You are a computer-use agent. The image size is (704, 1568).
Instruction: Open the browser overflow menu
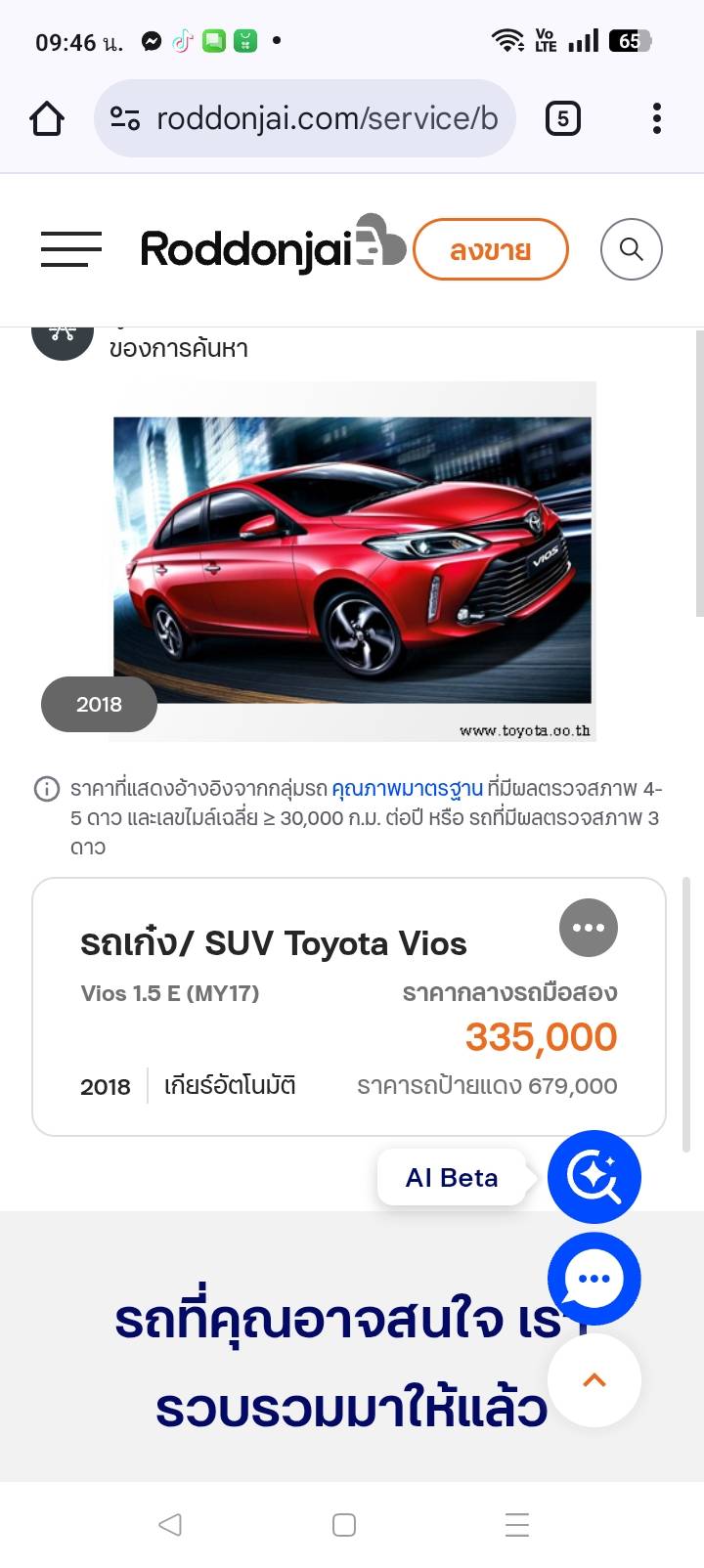tap(656, 119)
